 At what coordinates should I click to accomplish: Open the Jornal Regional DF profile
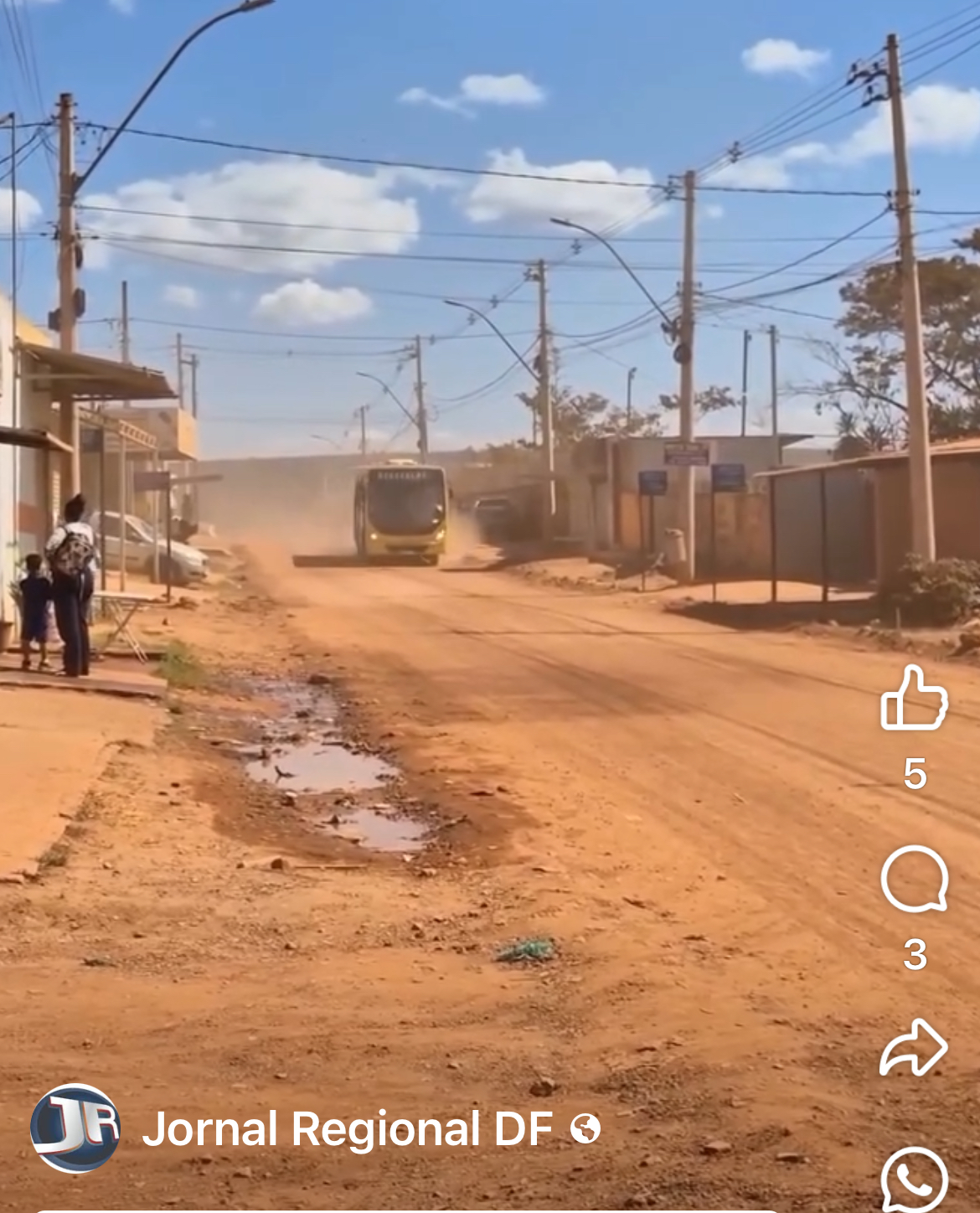[x=347, y=1129]
